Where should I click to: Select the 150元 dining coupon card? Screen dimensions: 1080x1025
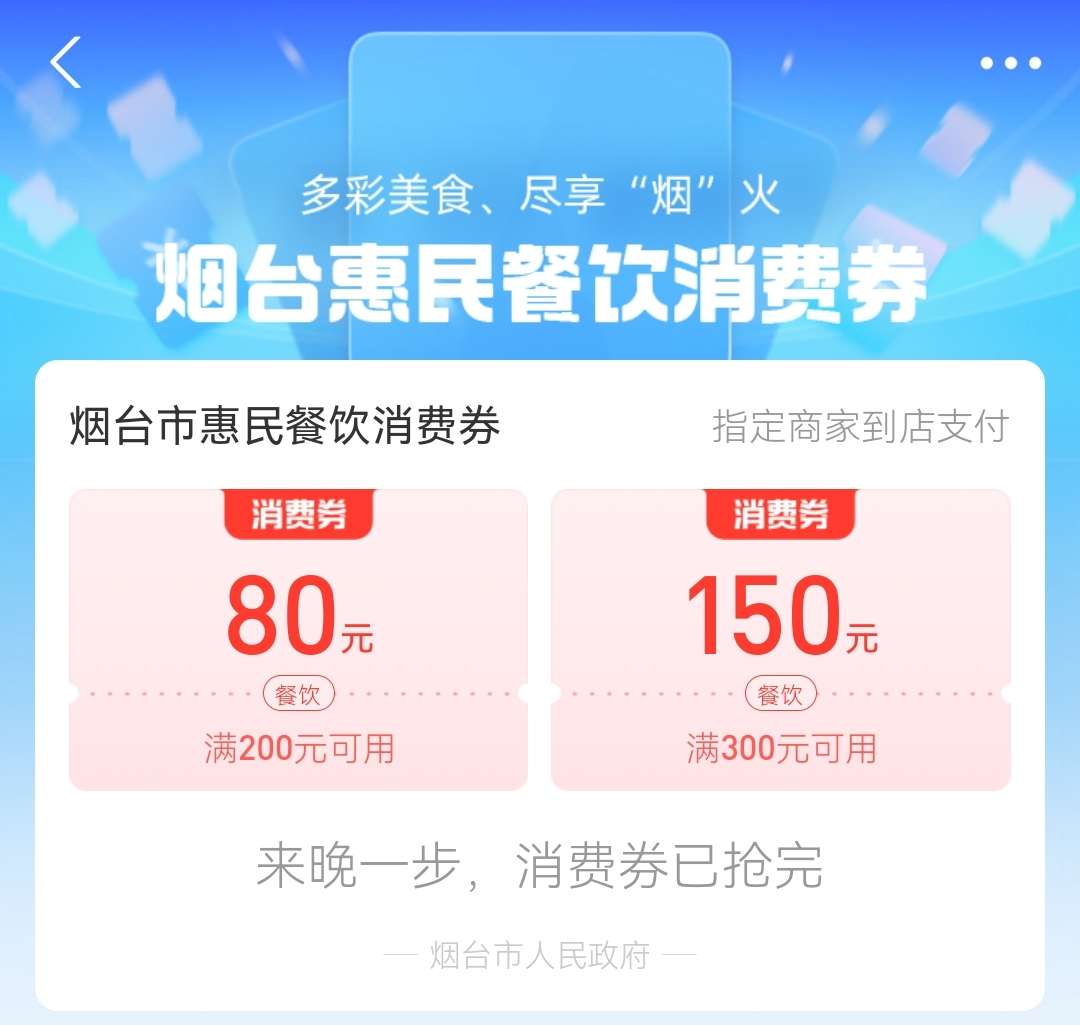click(781, 640)
